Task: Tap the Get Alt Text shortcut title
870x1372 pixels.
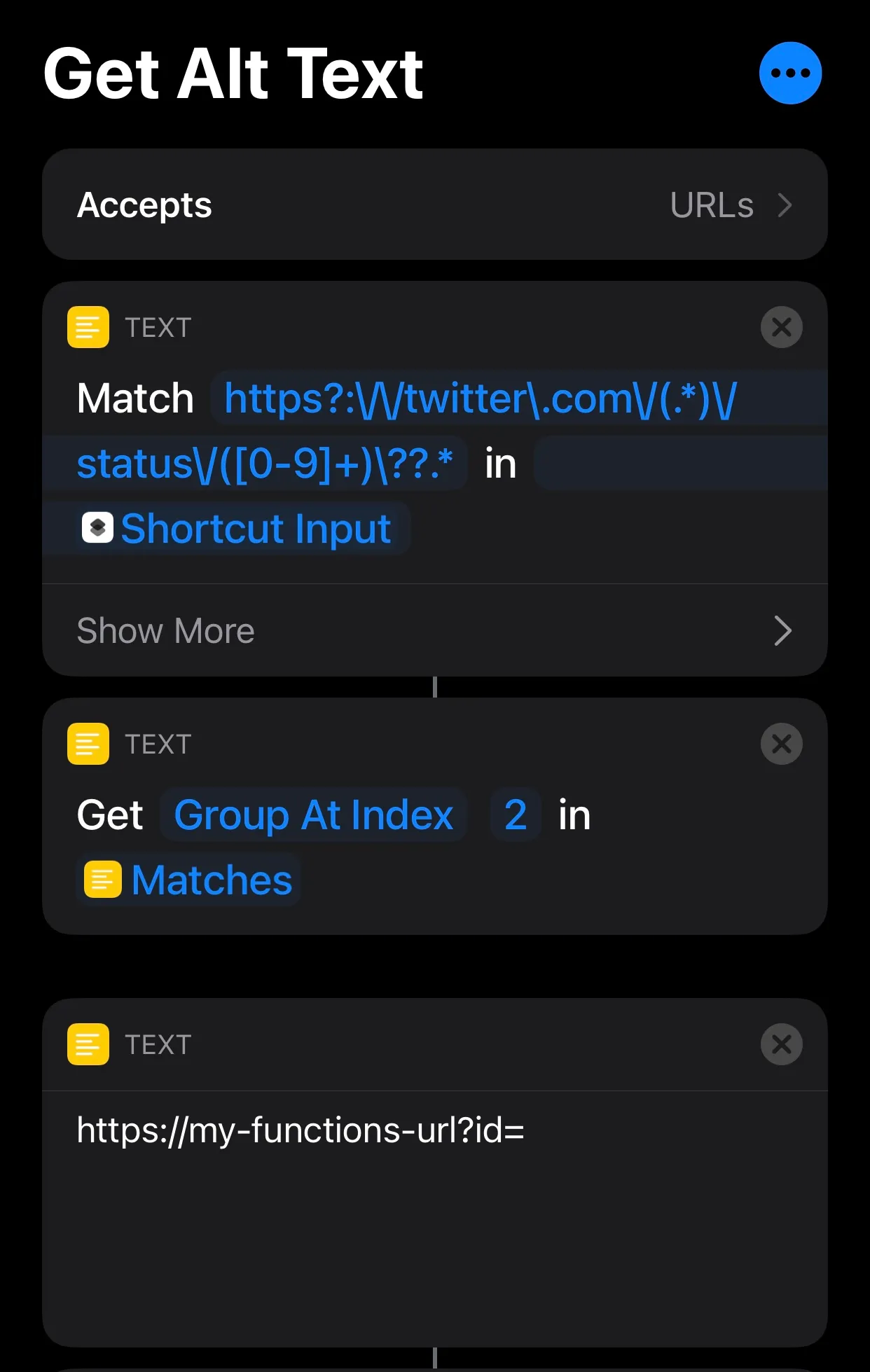Action: (232, 74)
